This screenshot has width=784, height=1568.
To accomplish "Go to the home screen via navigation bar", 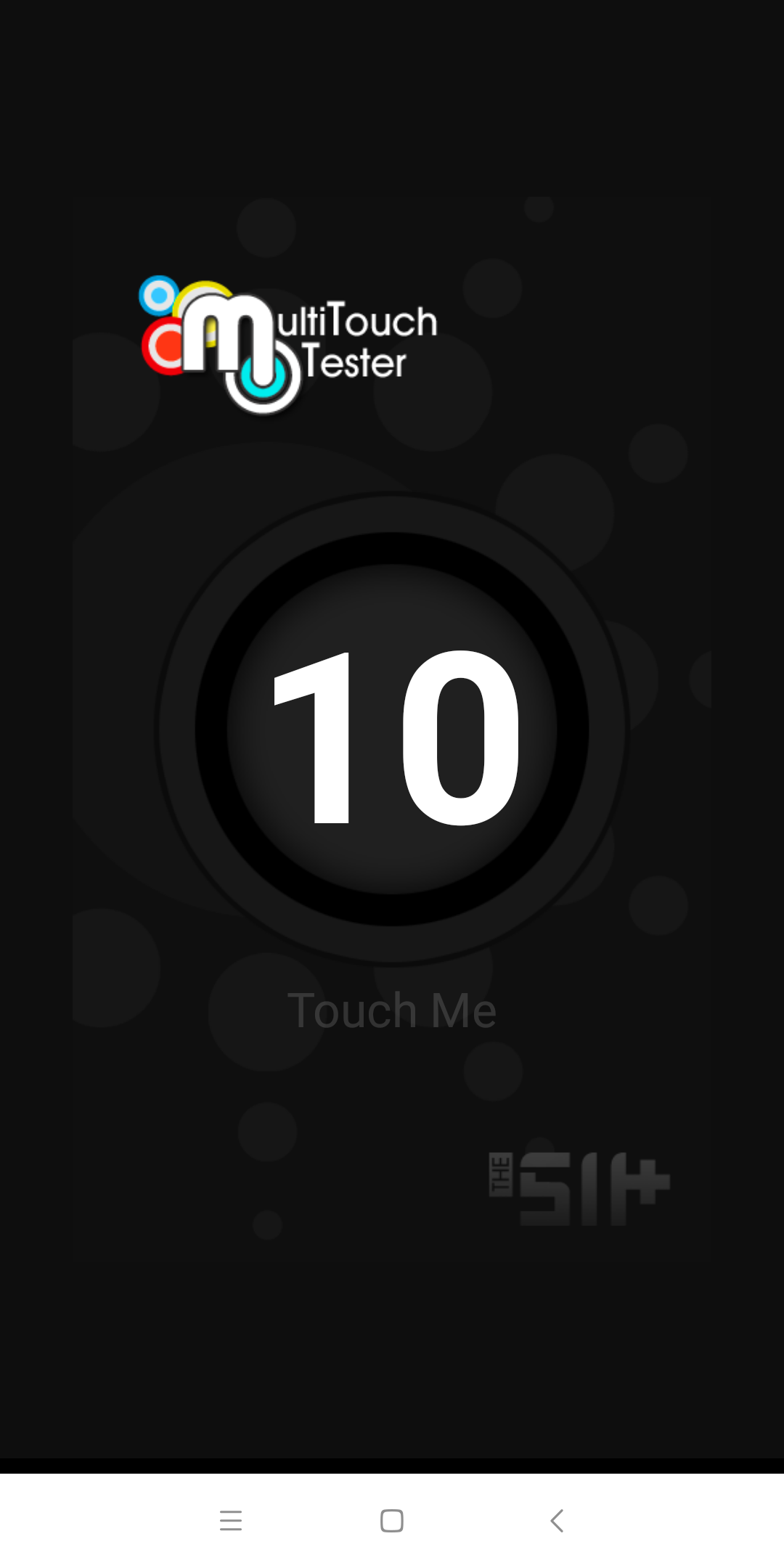I will click(x=392, y=1520).
